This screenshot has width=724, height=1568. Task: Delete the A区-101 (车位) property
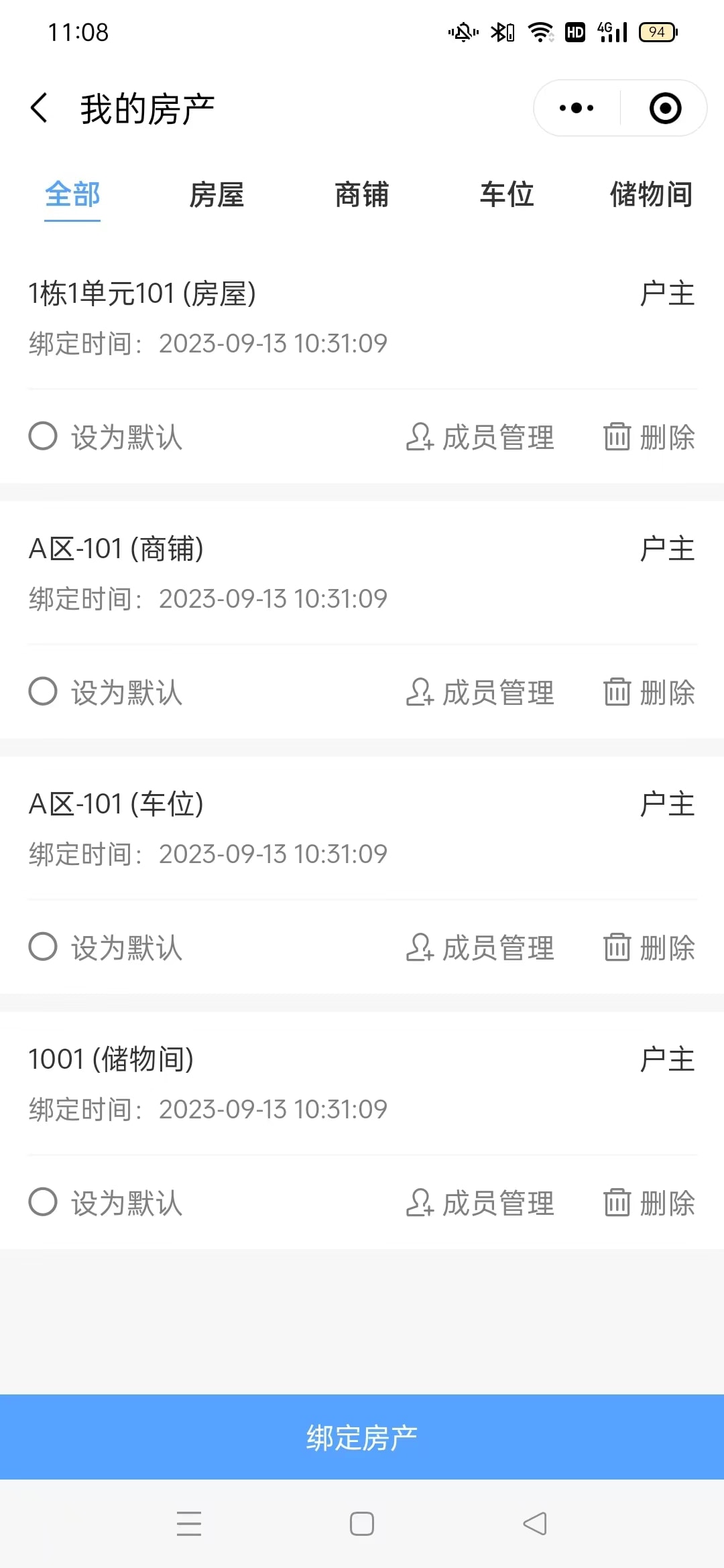click(x=649, y=948)
